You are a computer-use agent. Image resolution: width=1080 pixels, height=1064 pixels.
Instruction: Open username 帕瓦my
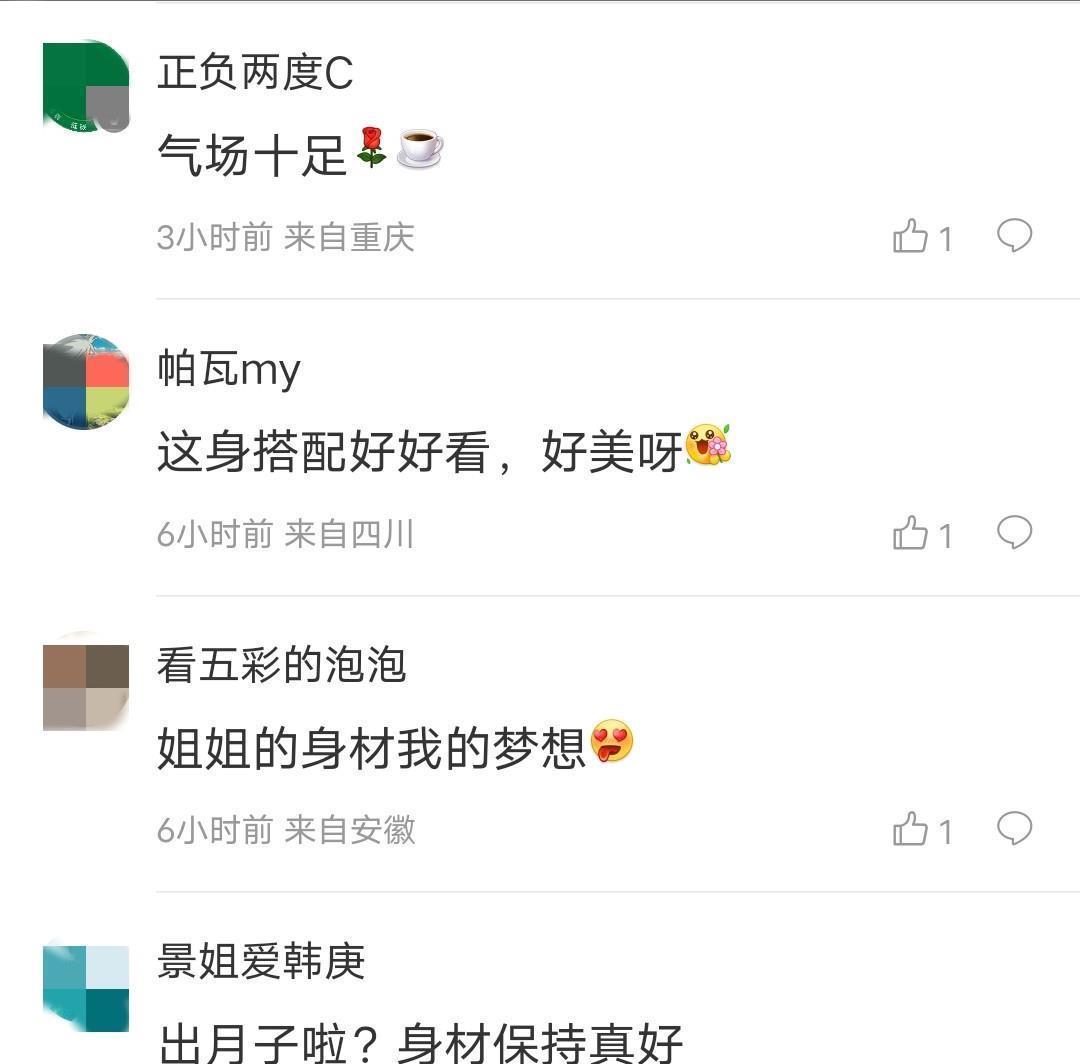[229, 370]
